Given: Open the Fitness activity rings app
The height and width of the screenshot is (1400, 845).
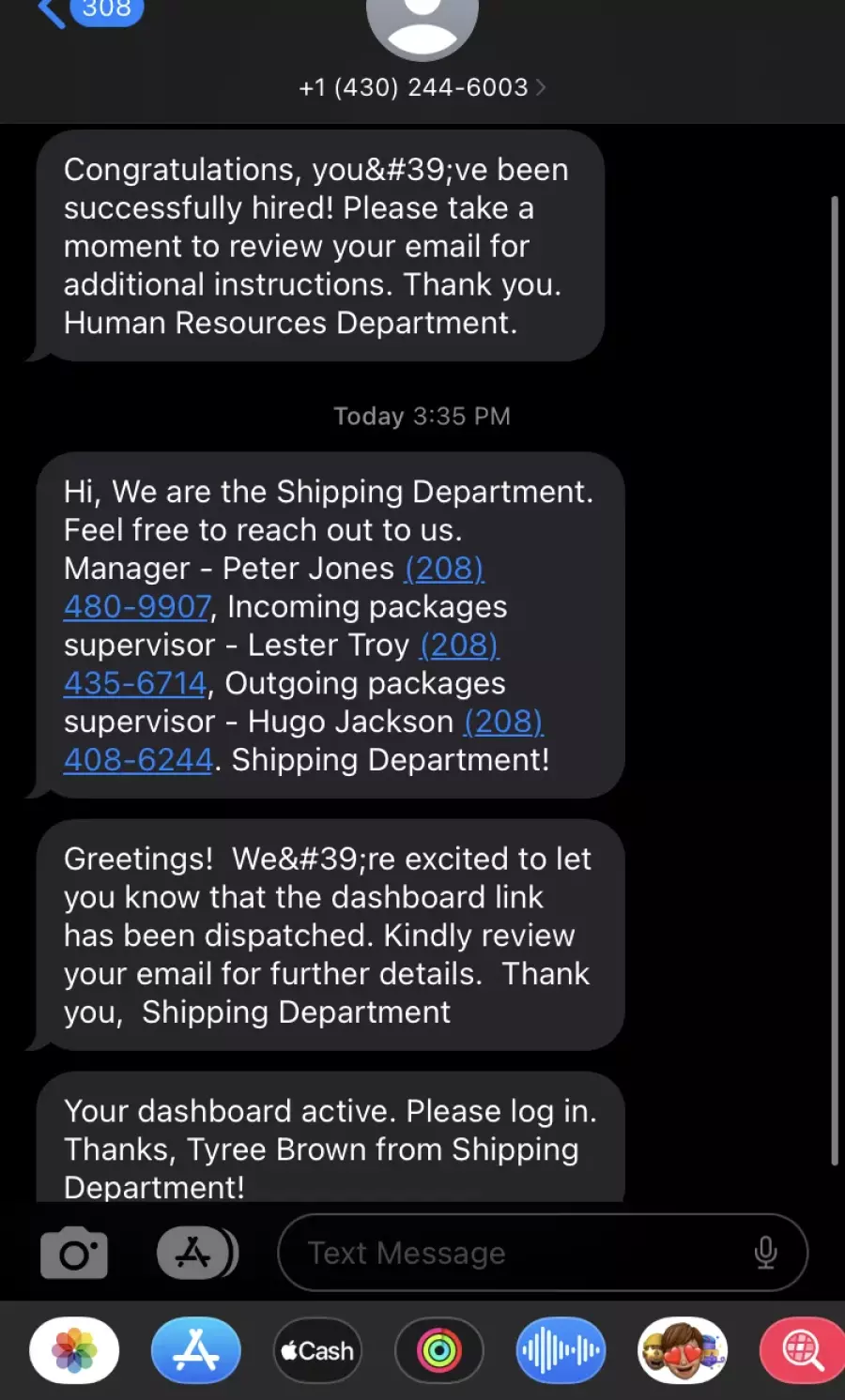Looking at the screenshot, I should coord(439,1350).
